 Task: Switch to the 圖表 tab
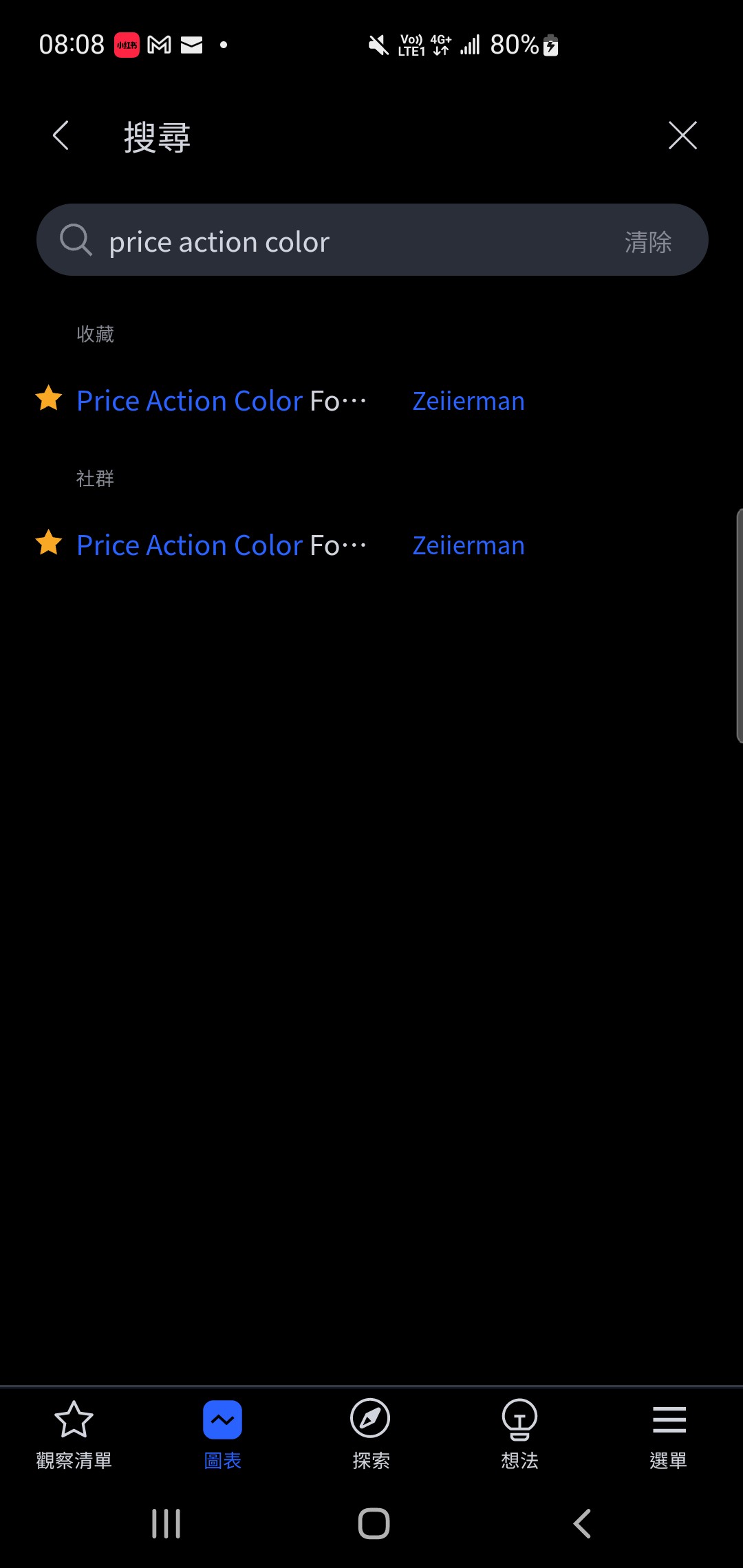(223, 1435)
